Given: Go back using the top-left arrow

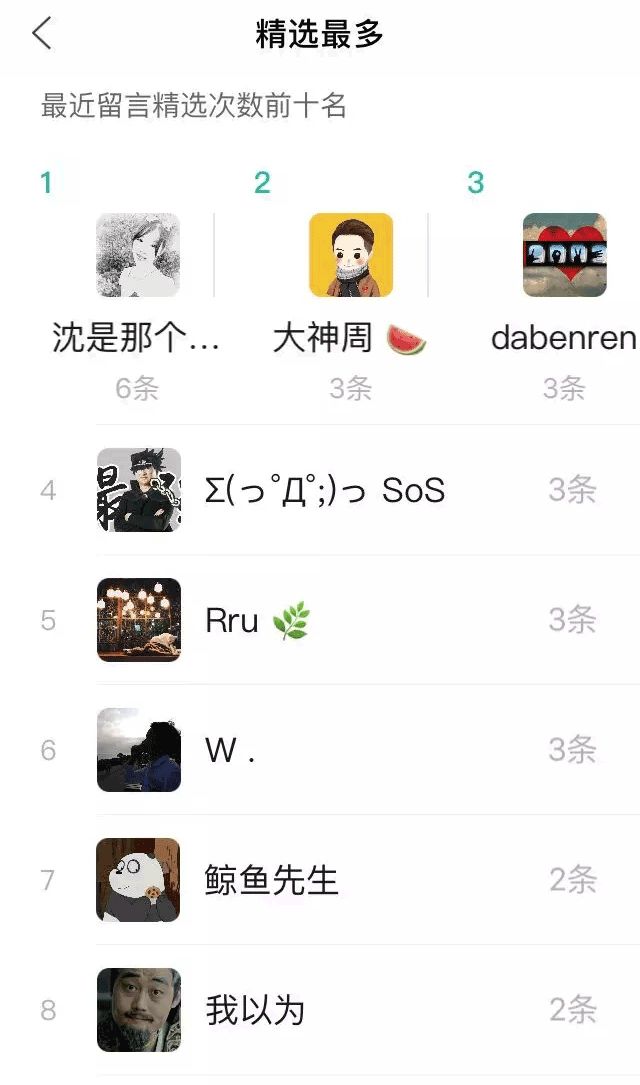Looking at the screenshot, I should click(41, 34).
